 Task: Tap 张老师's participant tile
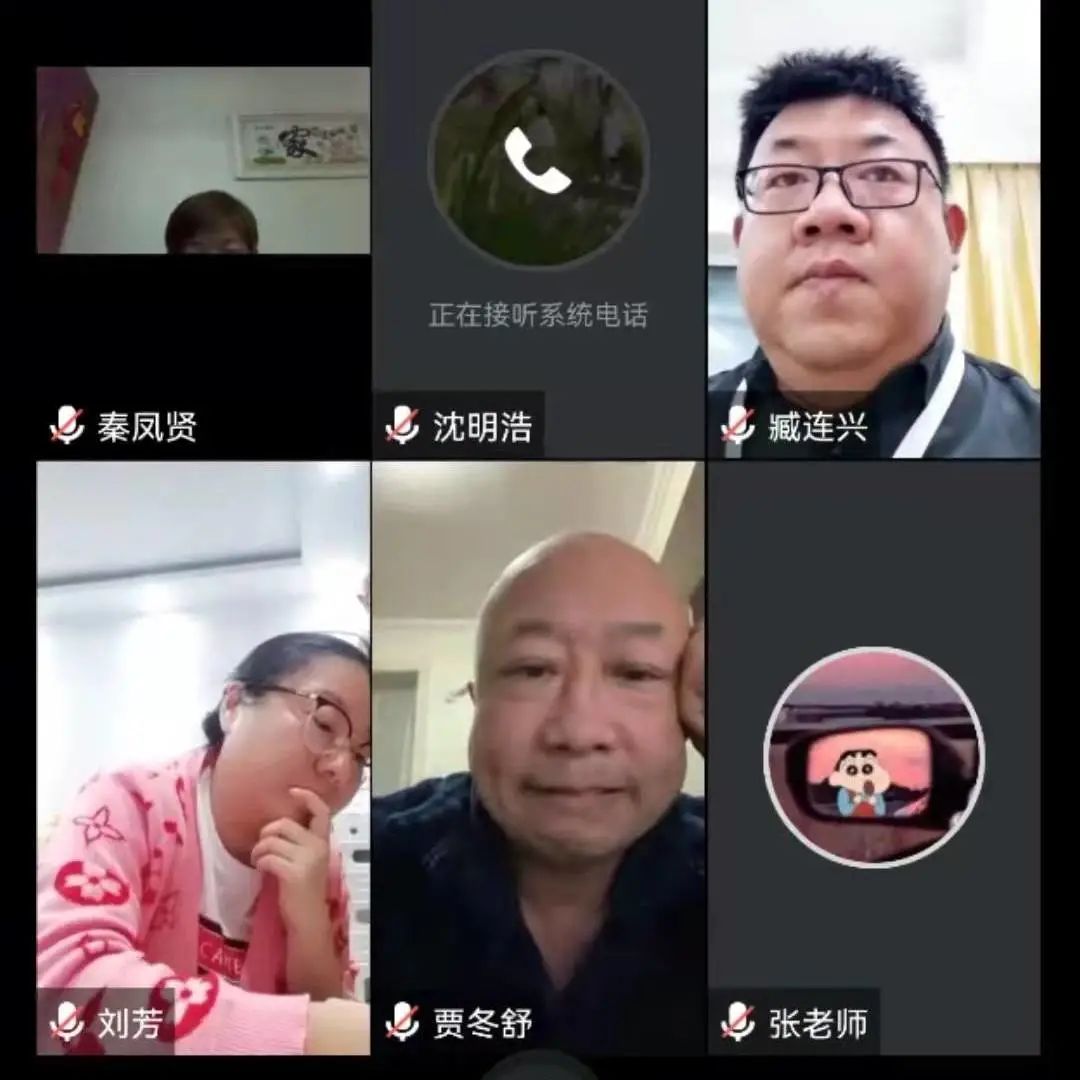pyautogui.click(x=873, y=757)
